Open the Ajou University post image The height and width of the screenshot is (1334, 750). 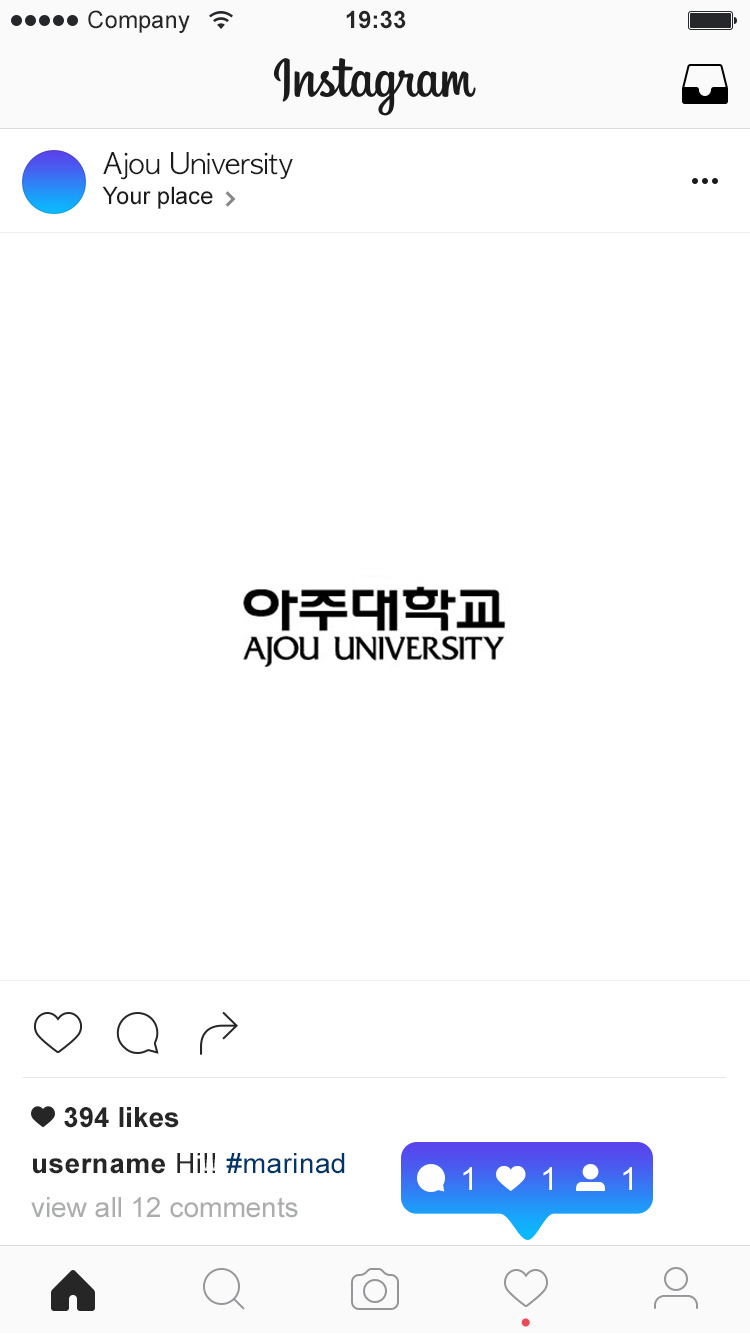[x=375, y=606]
